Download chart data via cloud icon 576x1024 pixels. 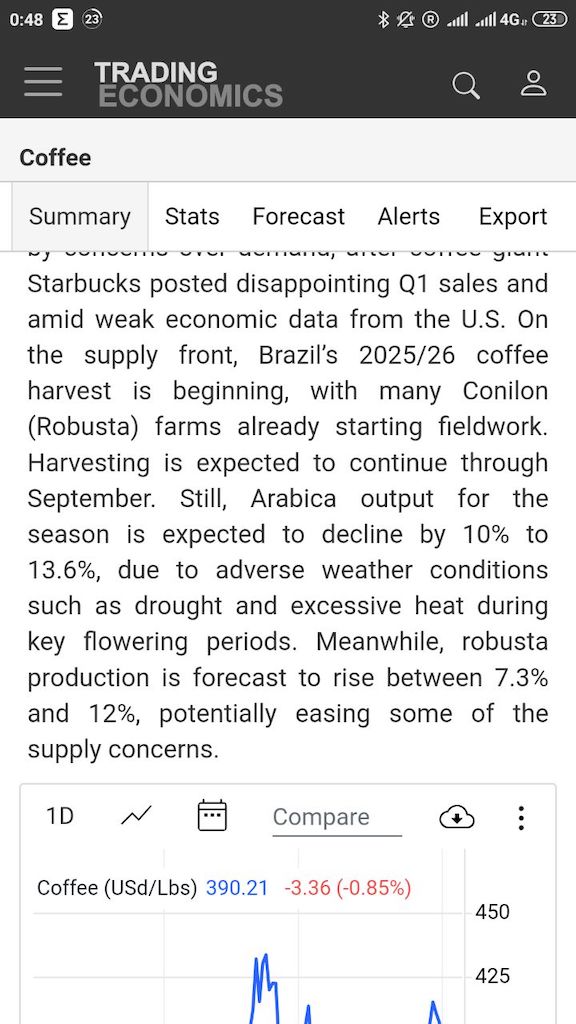pos(457,817)
